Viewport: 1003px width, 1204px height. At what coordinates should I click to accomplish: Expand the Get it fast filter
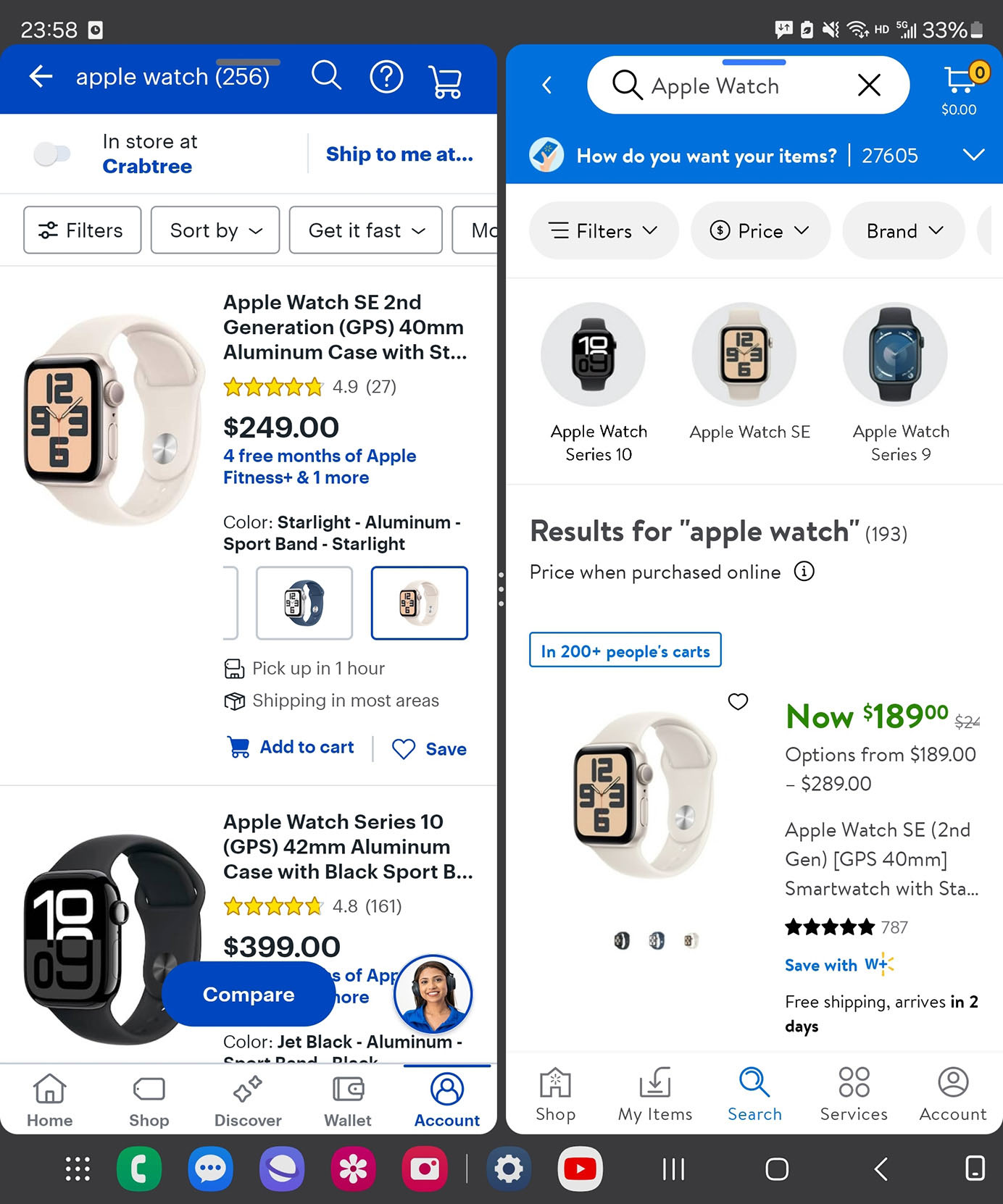tap(365, 230)
